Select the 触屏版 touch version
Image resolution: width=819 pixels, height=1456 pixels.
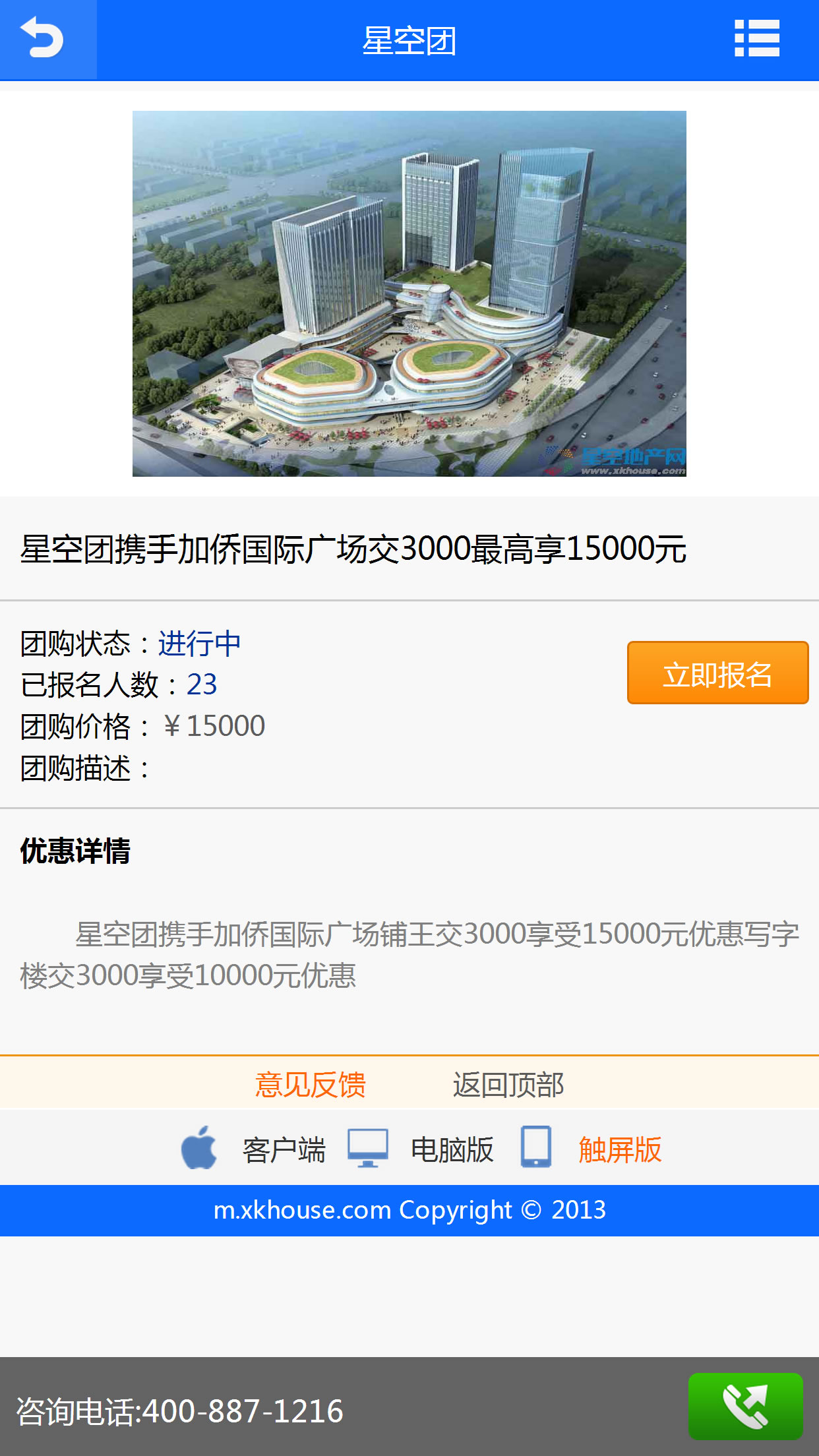[x=620, y=1149]
